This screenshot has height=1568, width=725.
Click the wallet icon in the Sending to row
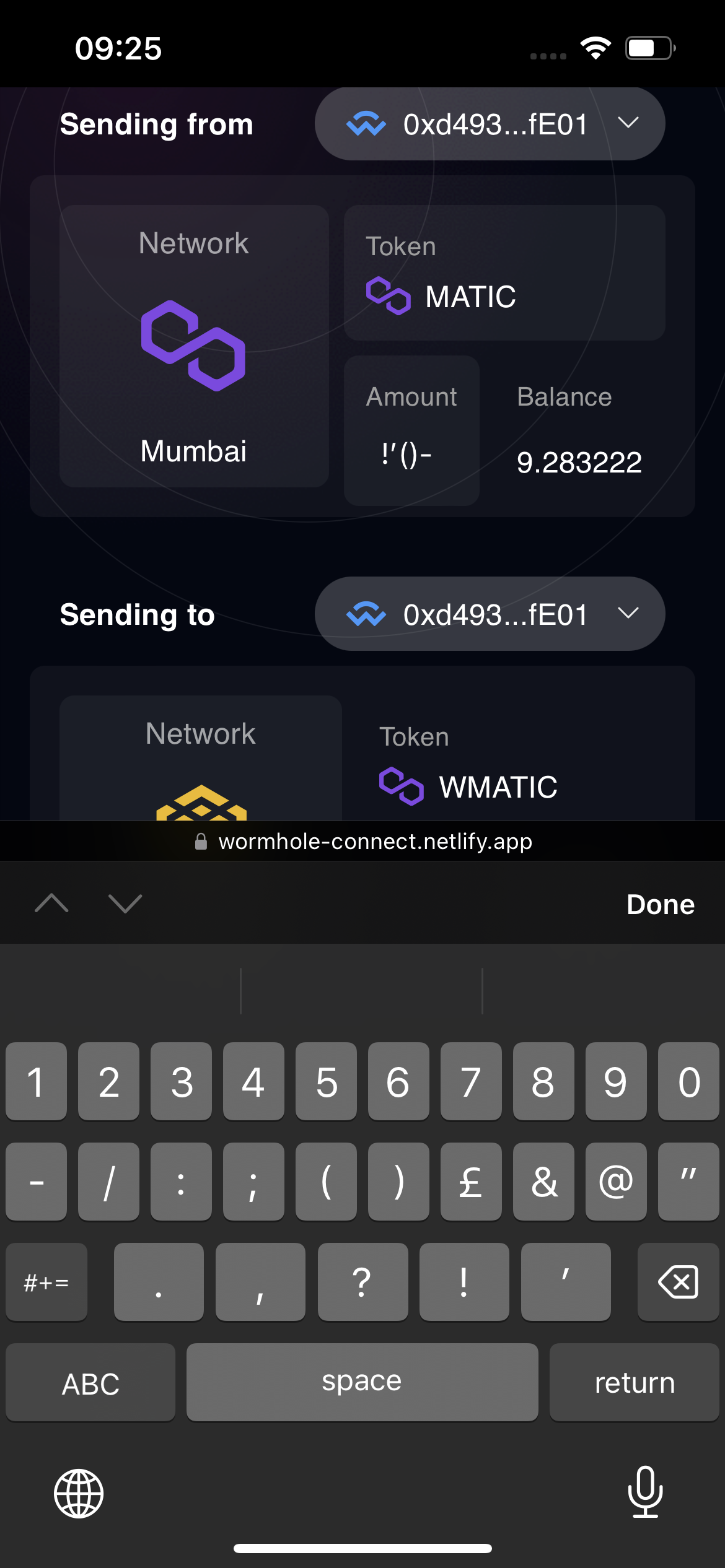[x=366, y=614]
